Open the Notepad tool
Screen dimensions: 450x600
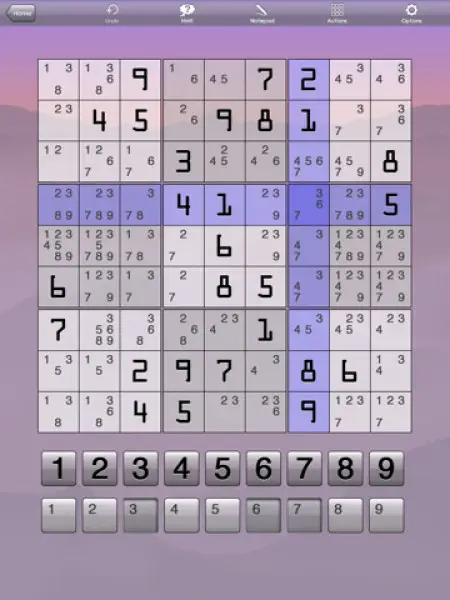pos(262,14)
